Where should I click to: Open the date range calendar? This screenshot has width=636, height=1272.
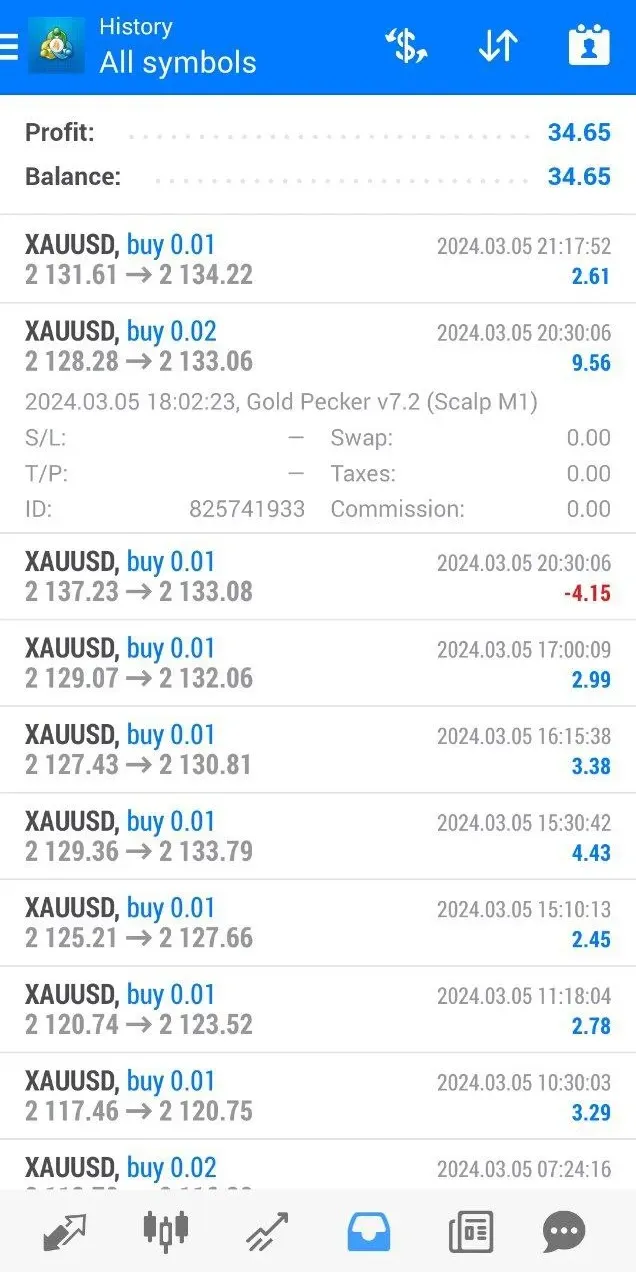pos(589,46)
